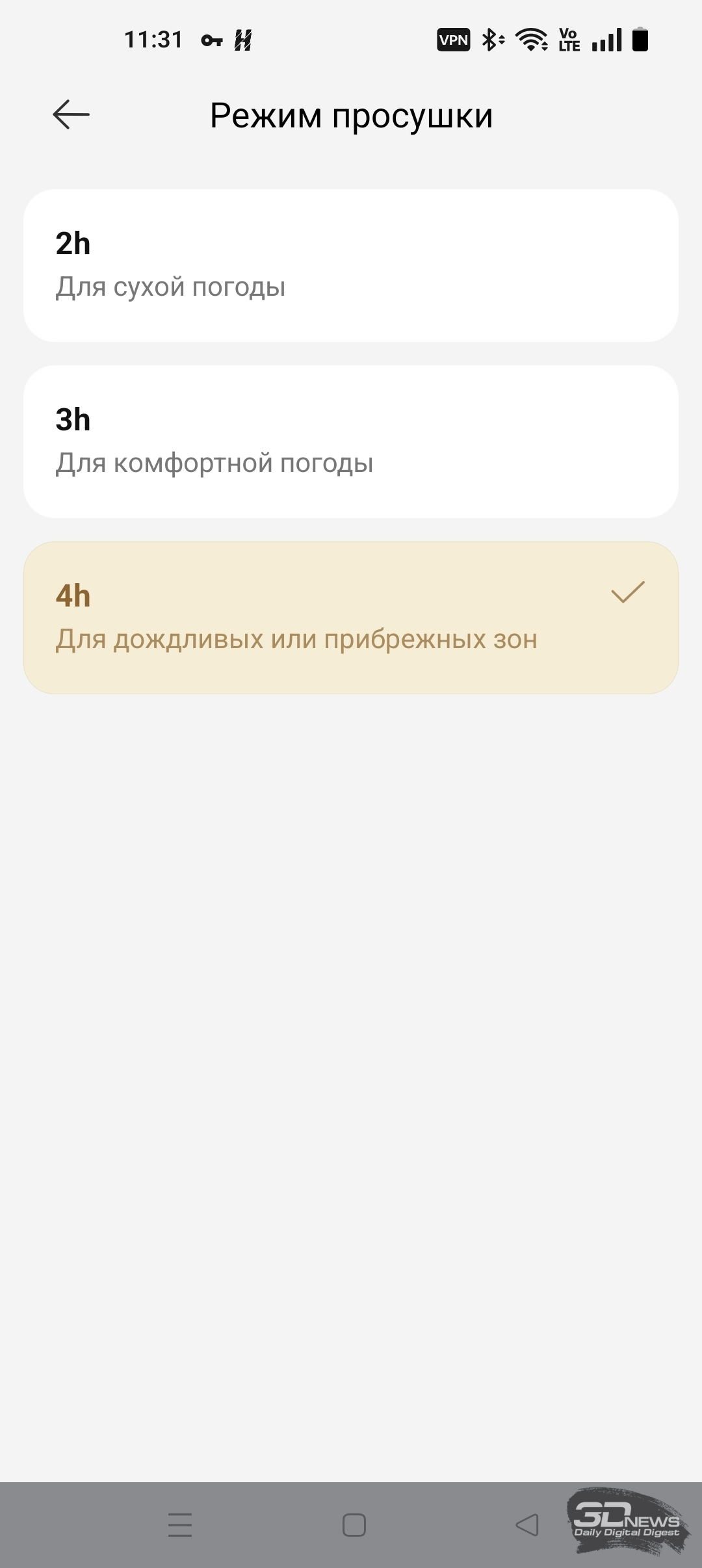Open recent apps from the navigation bar
Image resolution: width=702 pixels, height=1568 pixels.
[x=180, y=1524]
